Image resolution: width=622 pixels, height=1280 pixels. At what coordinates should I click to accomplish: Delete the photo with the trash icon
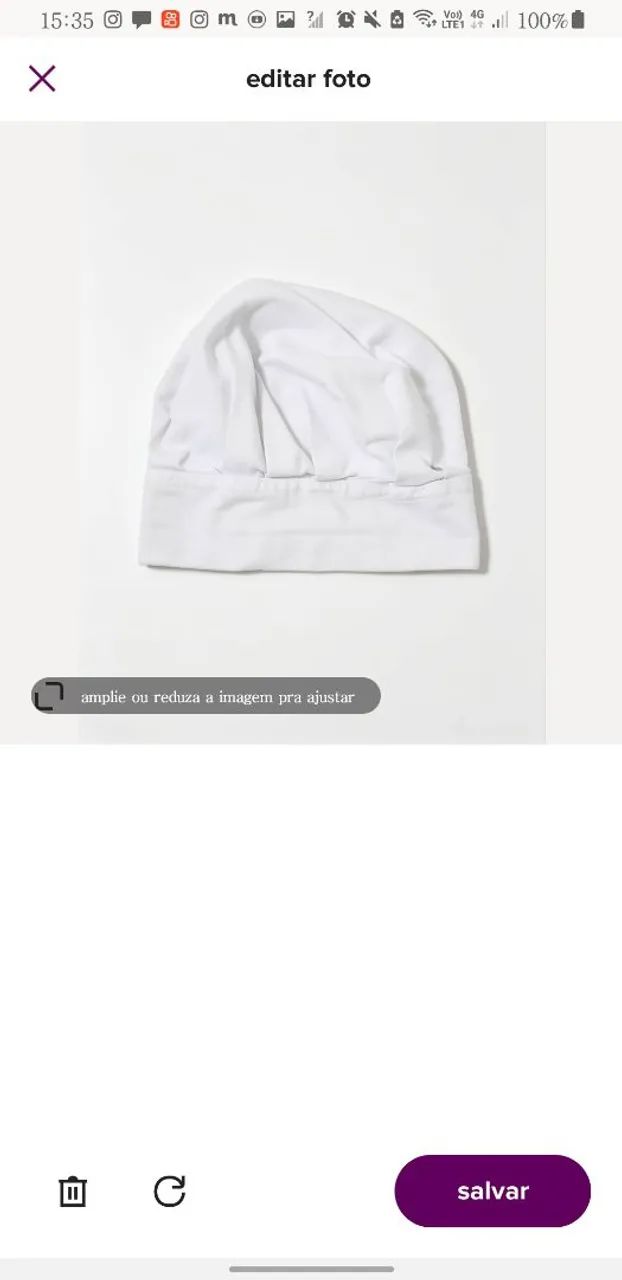(x=73, y=1191)
